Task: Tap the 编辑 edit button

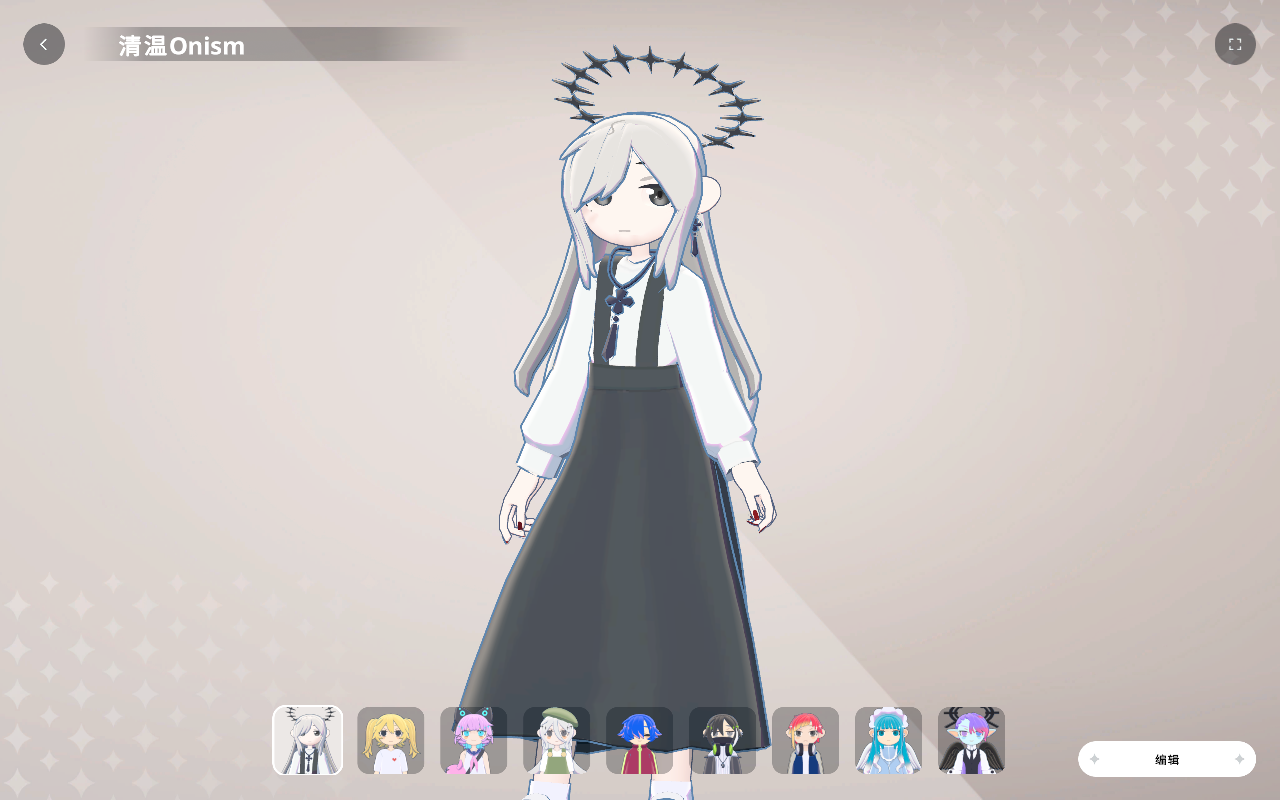Action: click(x=1167, y=759)
